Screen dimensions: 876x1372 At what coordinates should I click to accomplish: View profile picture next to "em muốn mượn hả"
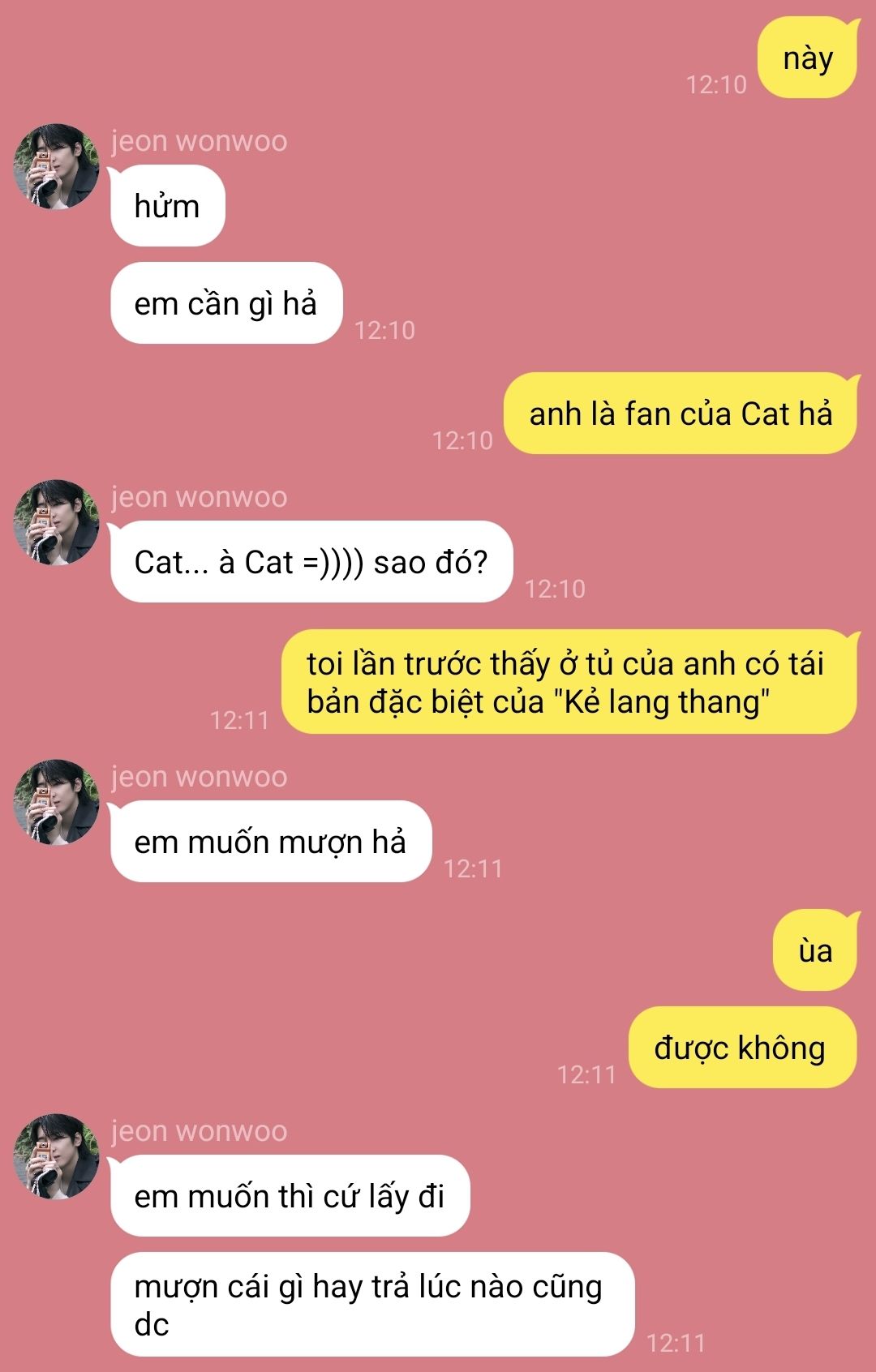pyautogui.click(x=56, y=803)
